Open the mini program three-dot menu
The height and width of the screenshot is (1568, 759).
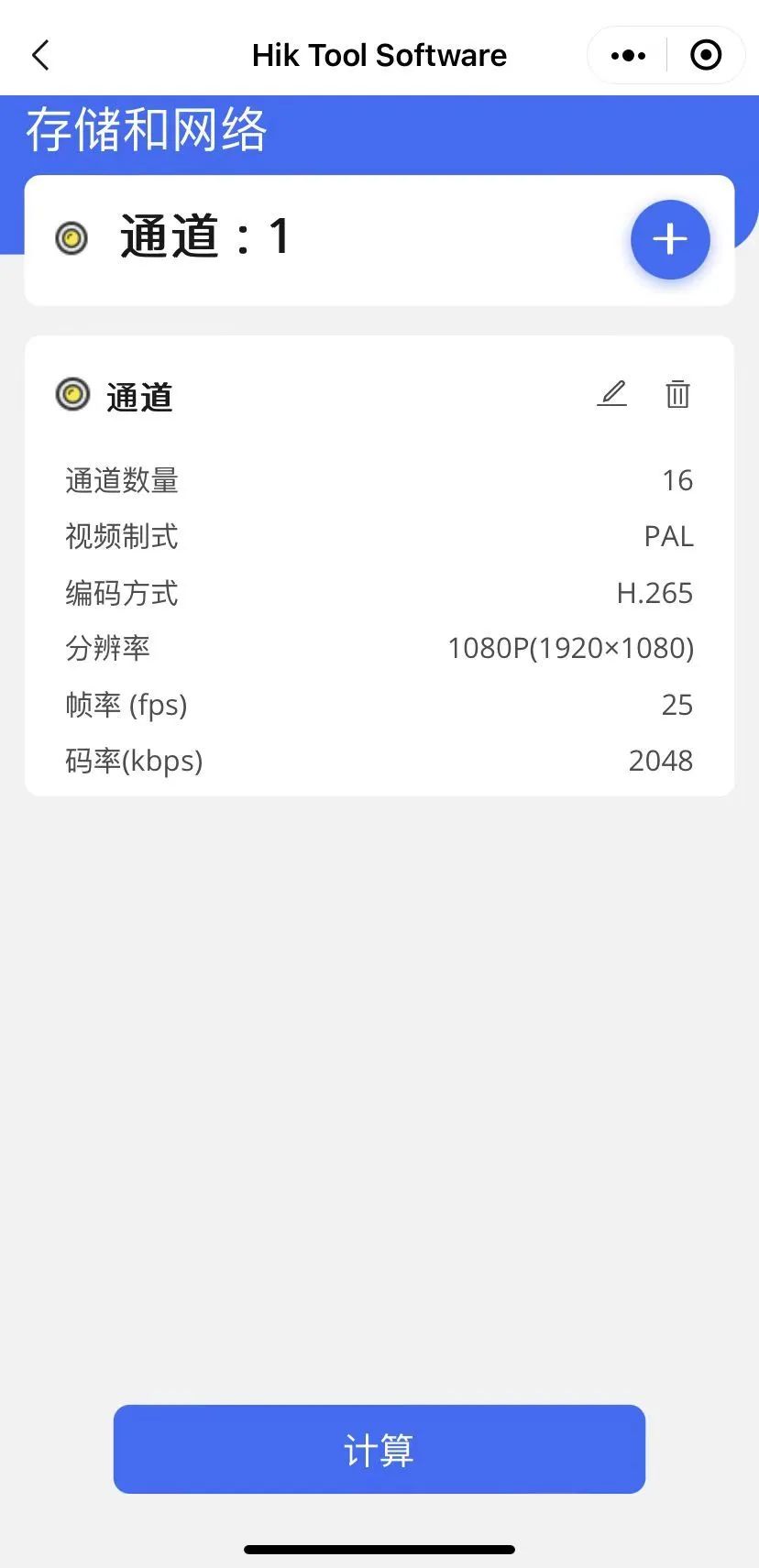(628, 56)
